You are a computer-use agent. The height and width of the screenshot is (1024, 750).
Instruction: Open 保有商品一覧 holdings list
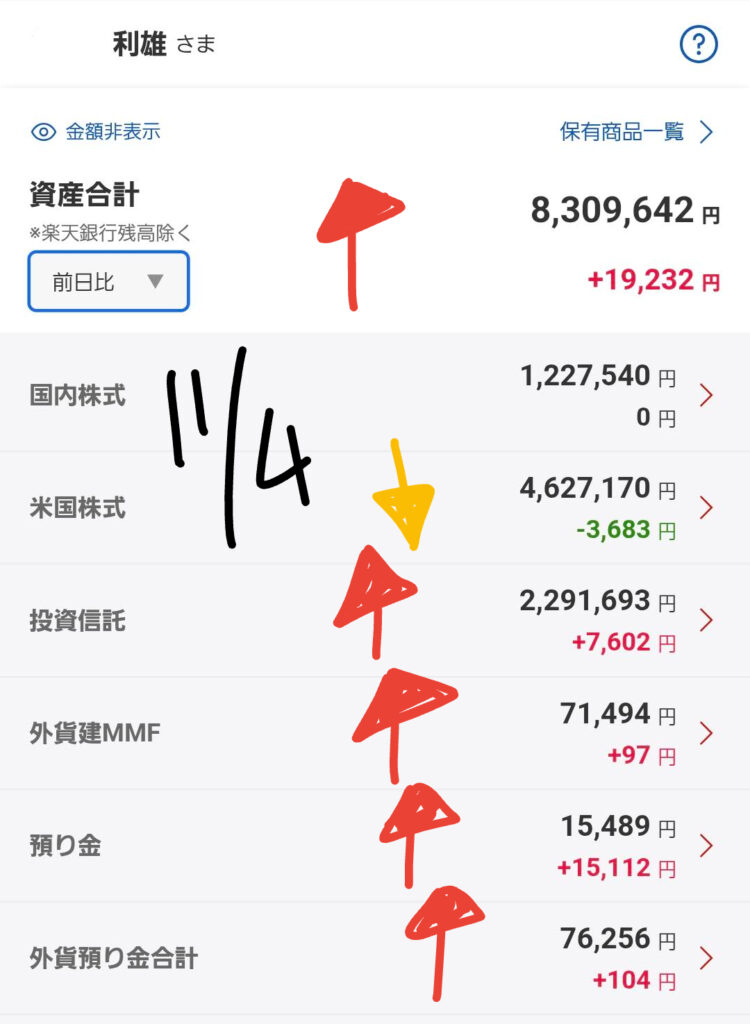(x=637, y=131)
